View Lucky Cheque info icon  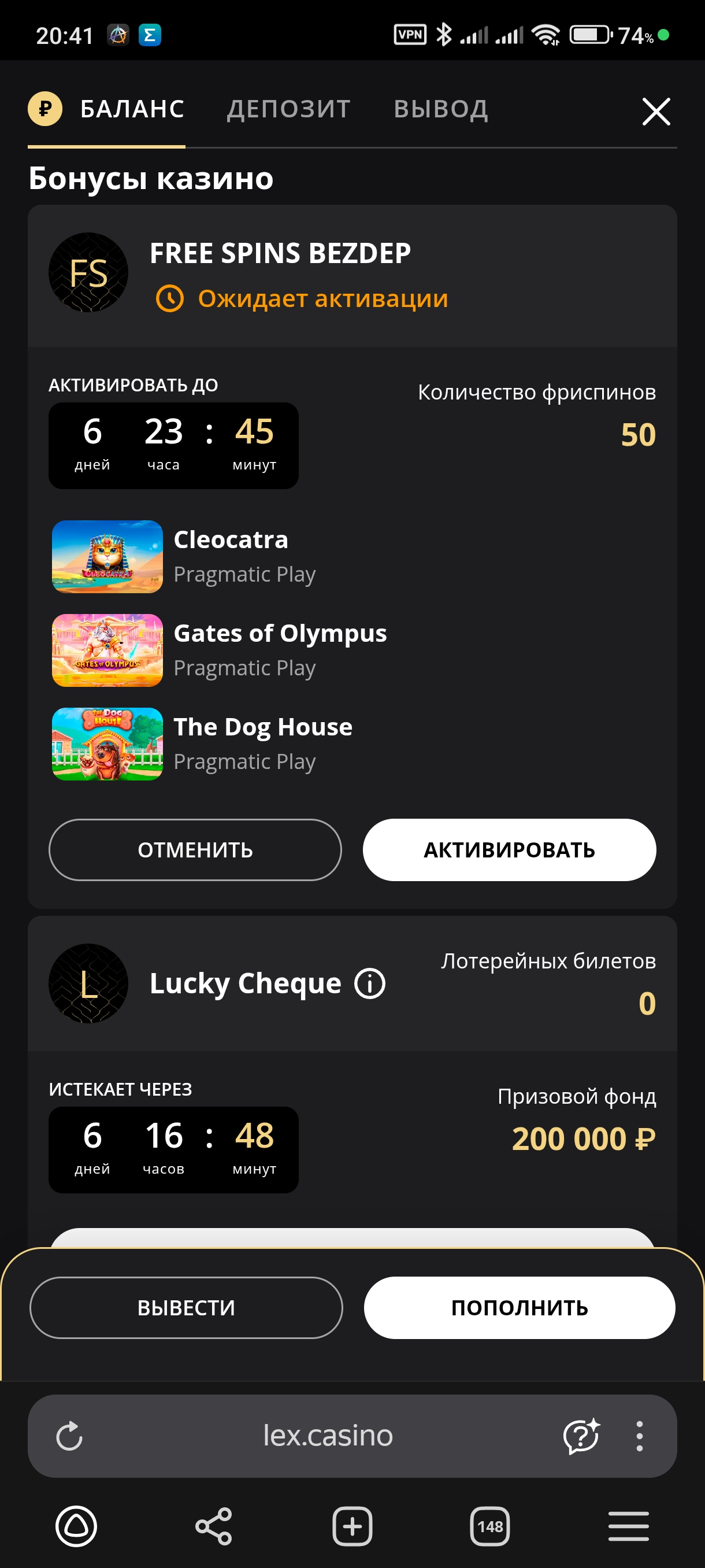[x=370, y=983]
